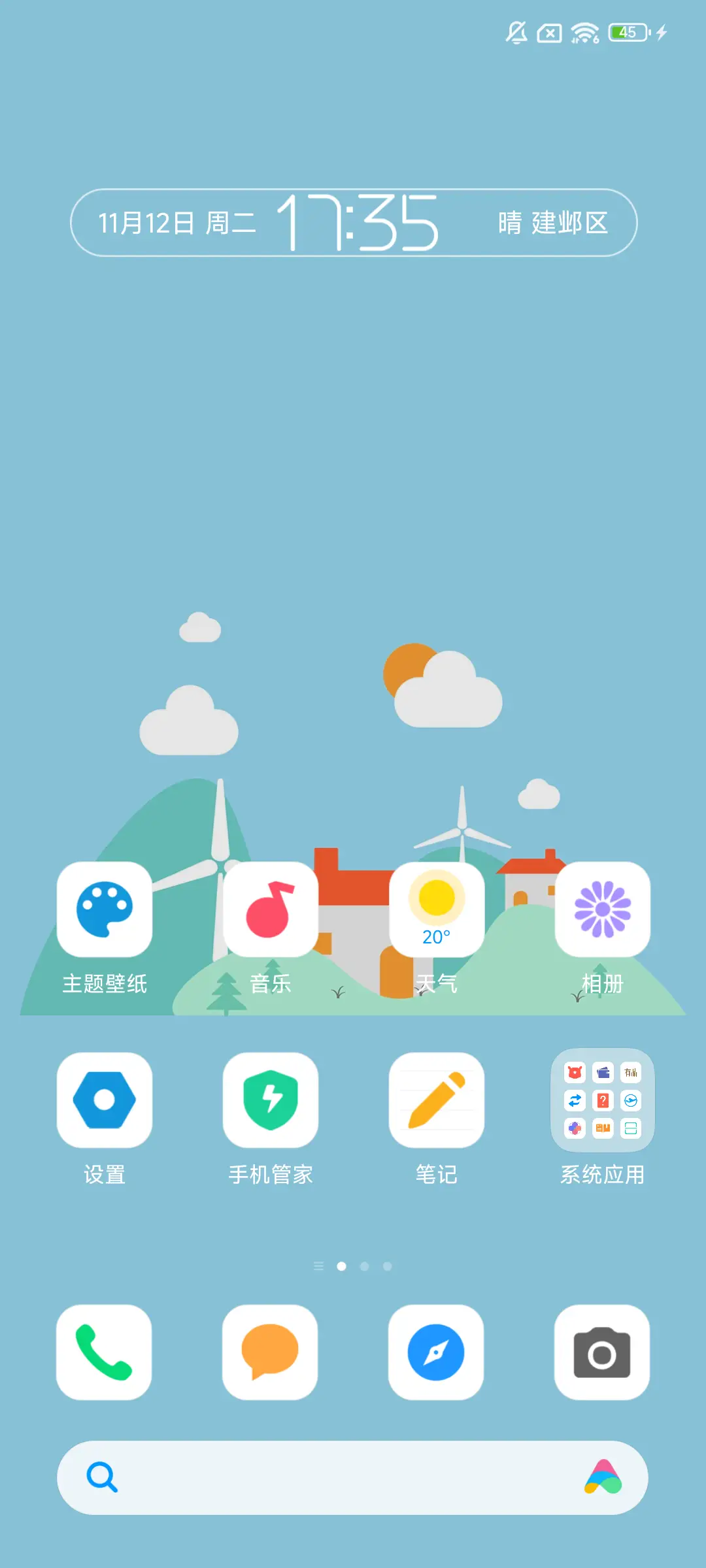Start a call with the Phone dock icon
Screen dimensions: 706x1568
coord(104,1352)
